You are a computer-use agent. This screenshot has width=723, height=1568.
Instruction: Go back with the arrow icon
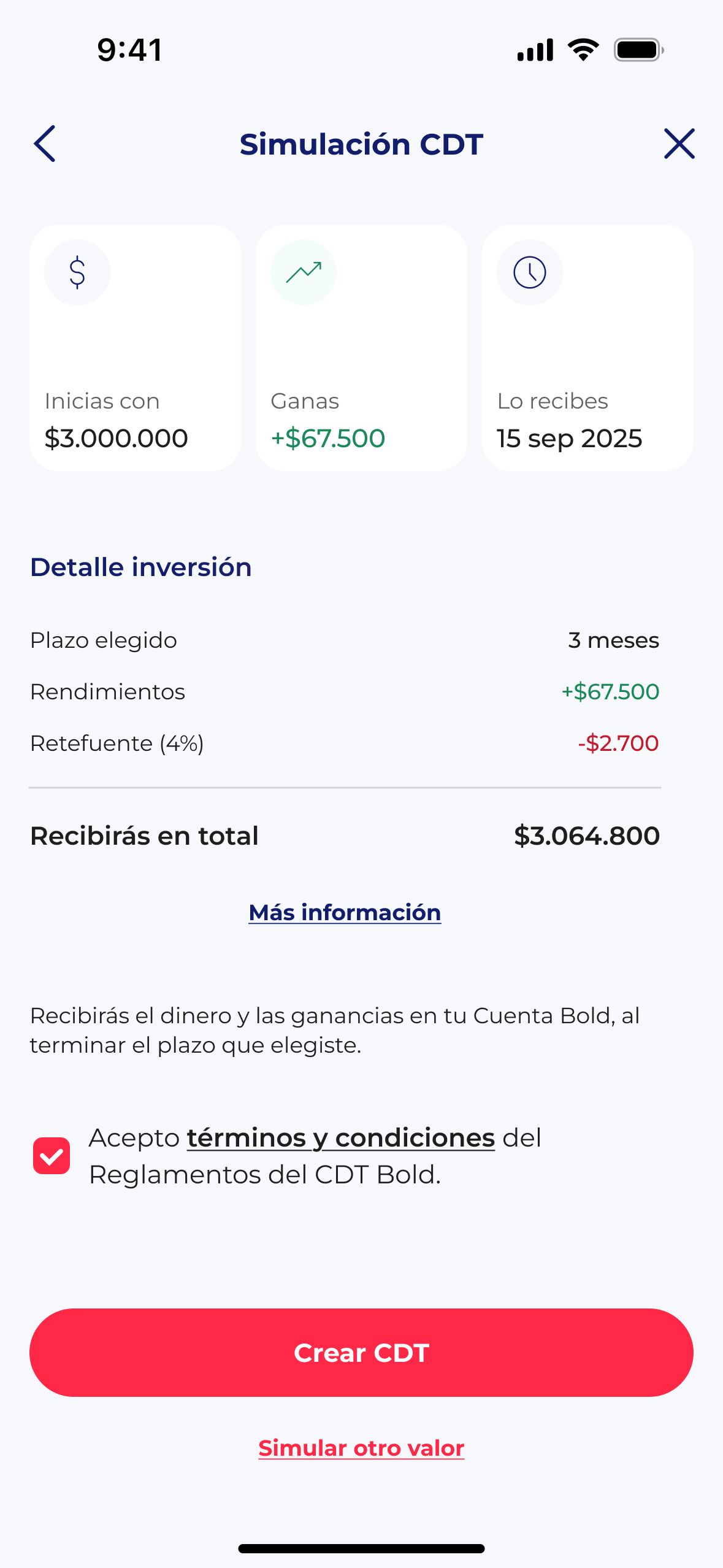coord(45,144)
